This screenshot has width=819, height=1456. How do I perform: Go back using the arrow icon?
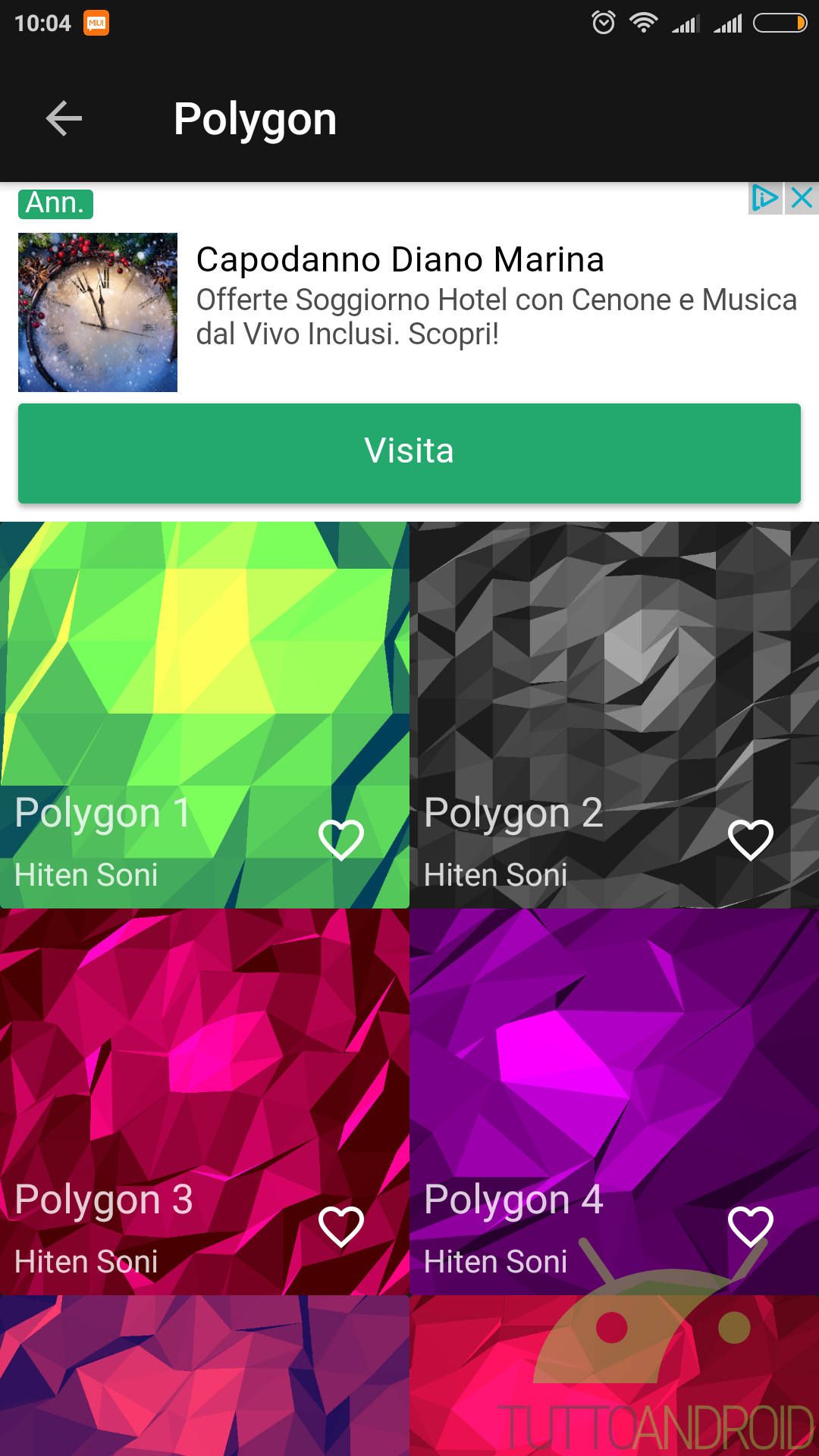click(64, 119)
